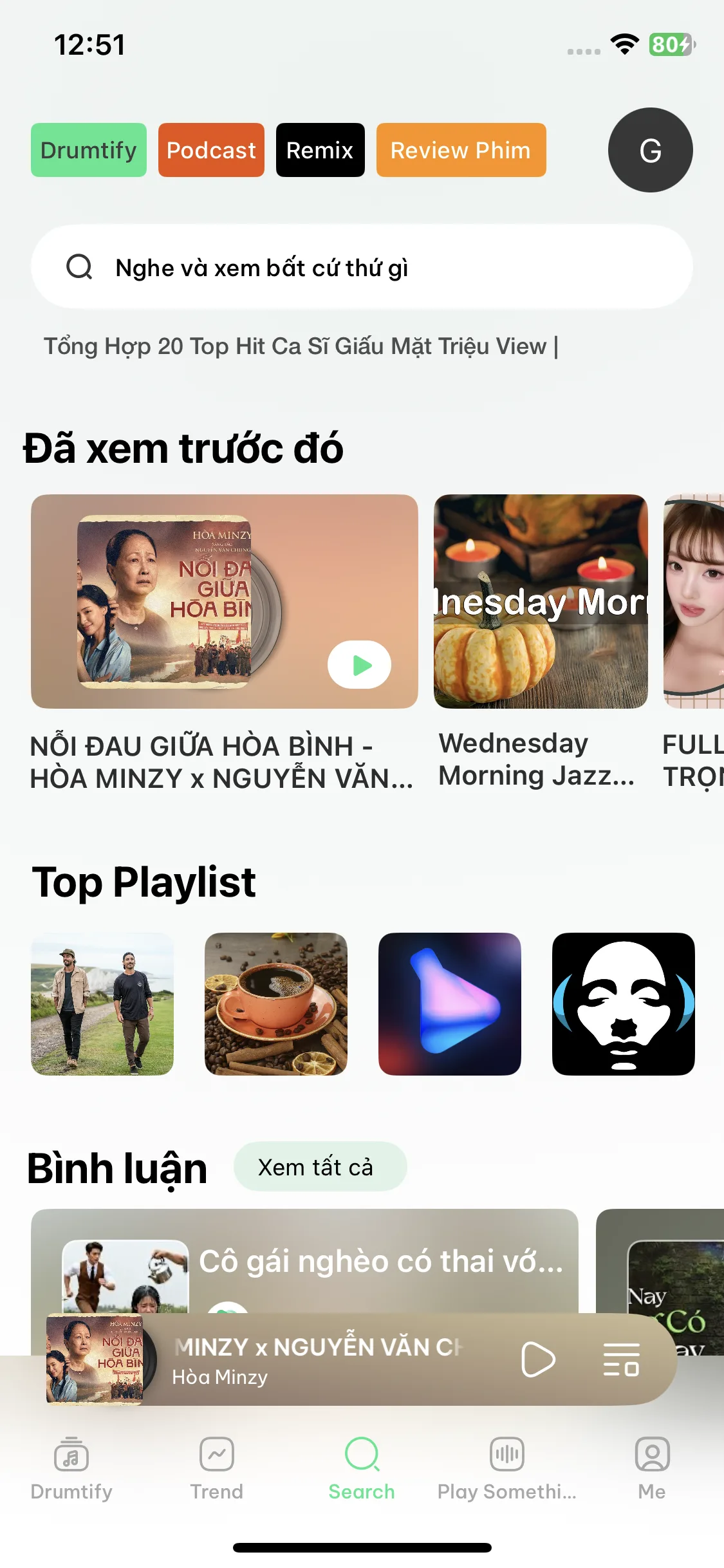The image size is (724, 1568).
Task: Select the Podcast category chip
Action: (x=211, y=150)
